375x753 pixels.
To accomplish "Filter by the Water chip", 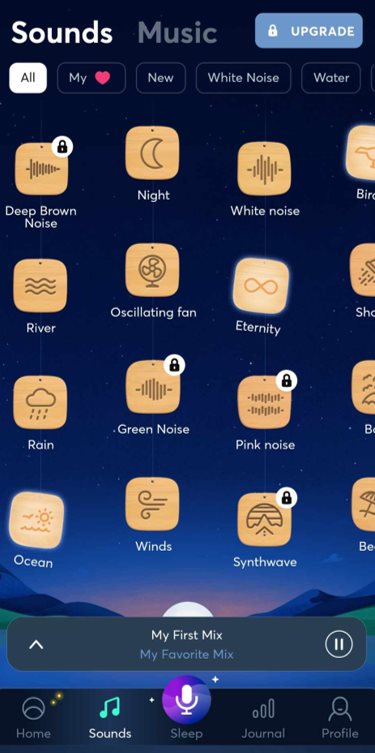I will point(331,78).
